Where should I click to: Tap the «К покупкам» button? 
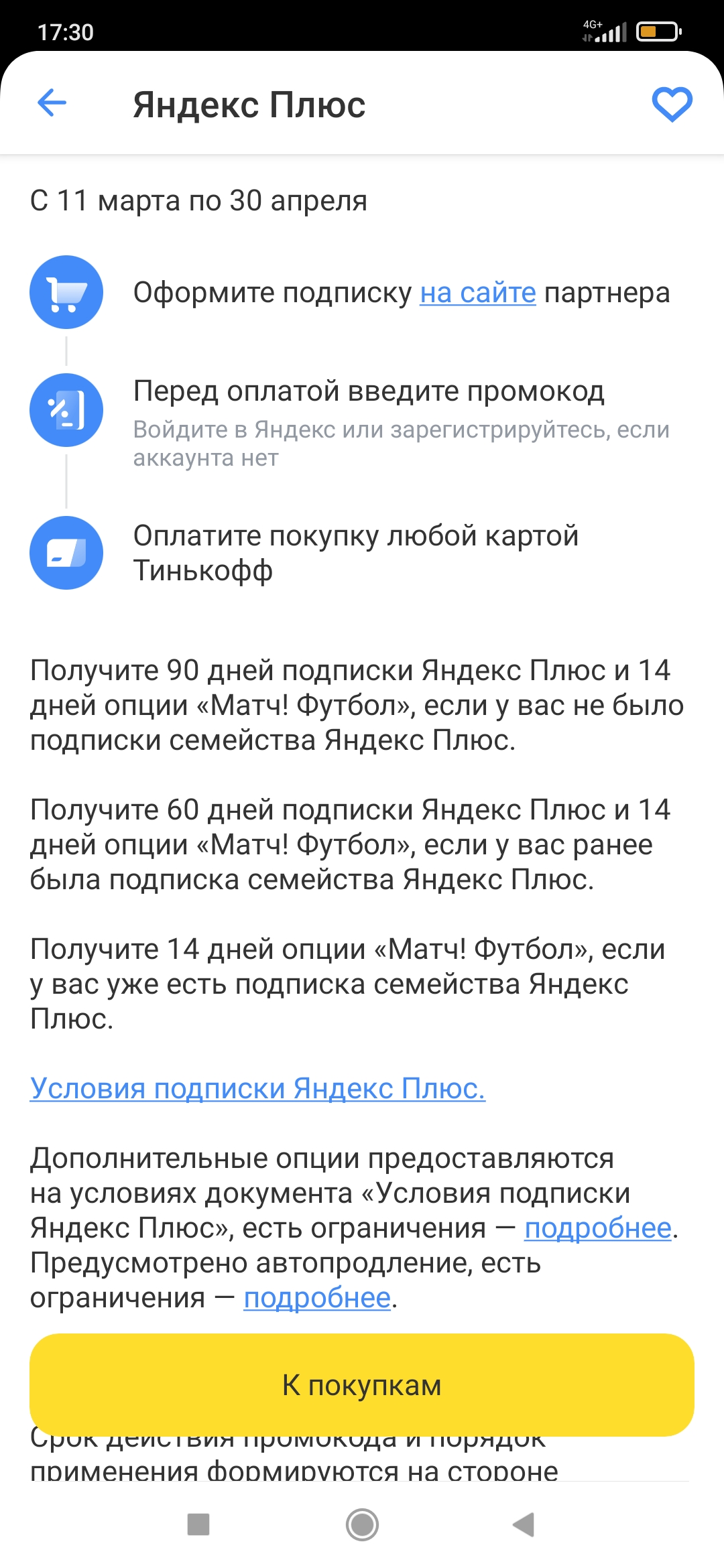point(362,1384)
